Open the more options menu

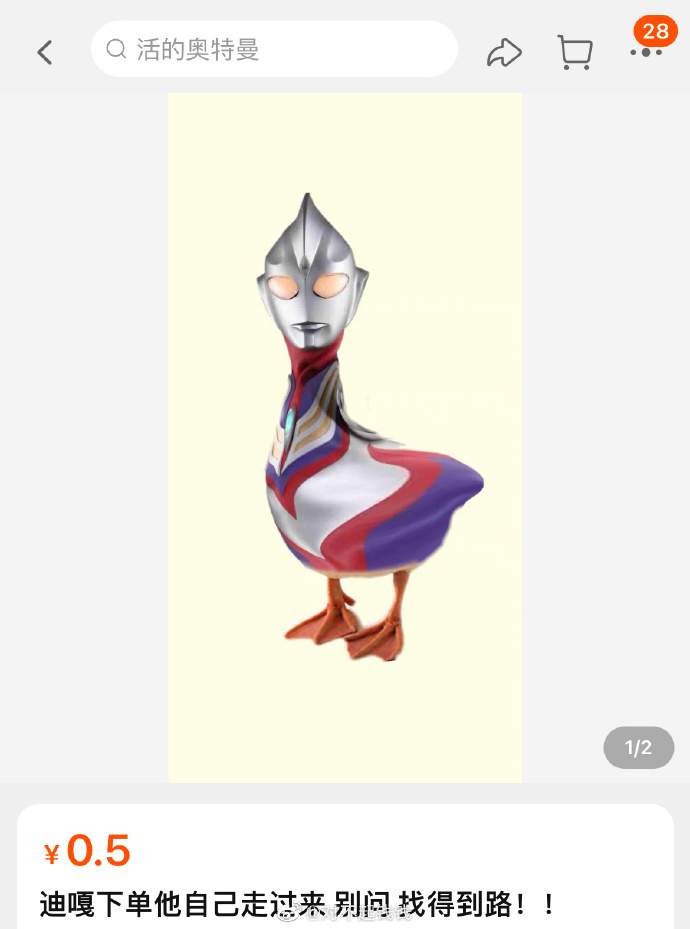click(x=645, y=52)
